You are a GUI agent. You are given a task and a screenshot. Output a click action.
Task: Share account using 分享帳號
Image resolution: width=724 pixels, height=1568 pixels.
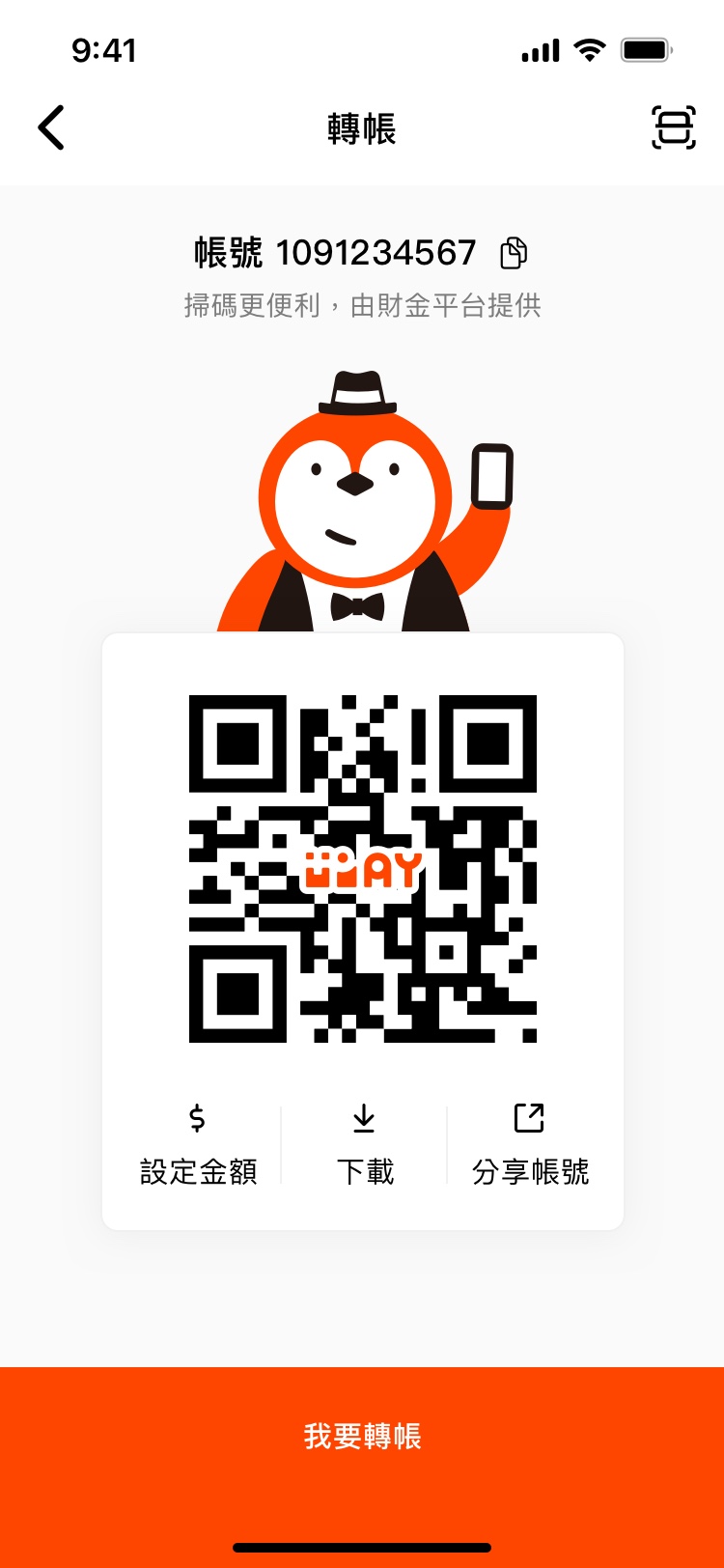529,1146
